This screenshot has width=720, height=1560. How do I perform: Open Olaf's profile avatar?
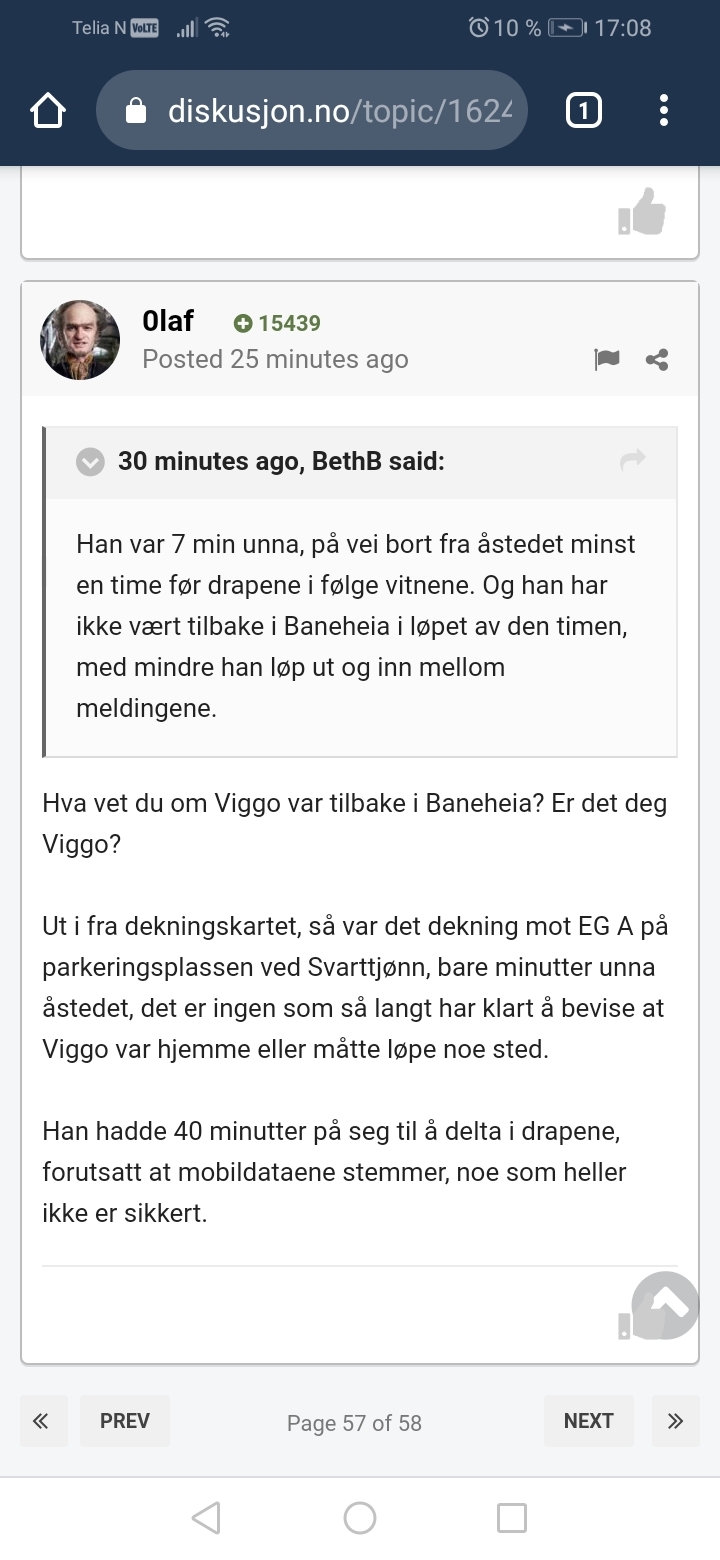[x=80, y=340]
